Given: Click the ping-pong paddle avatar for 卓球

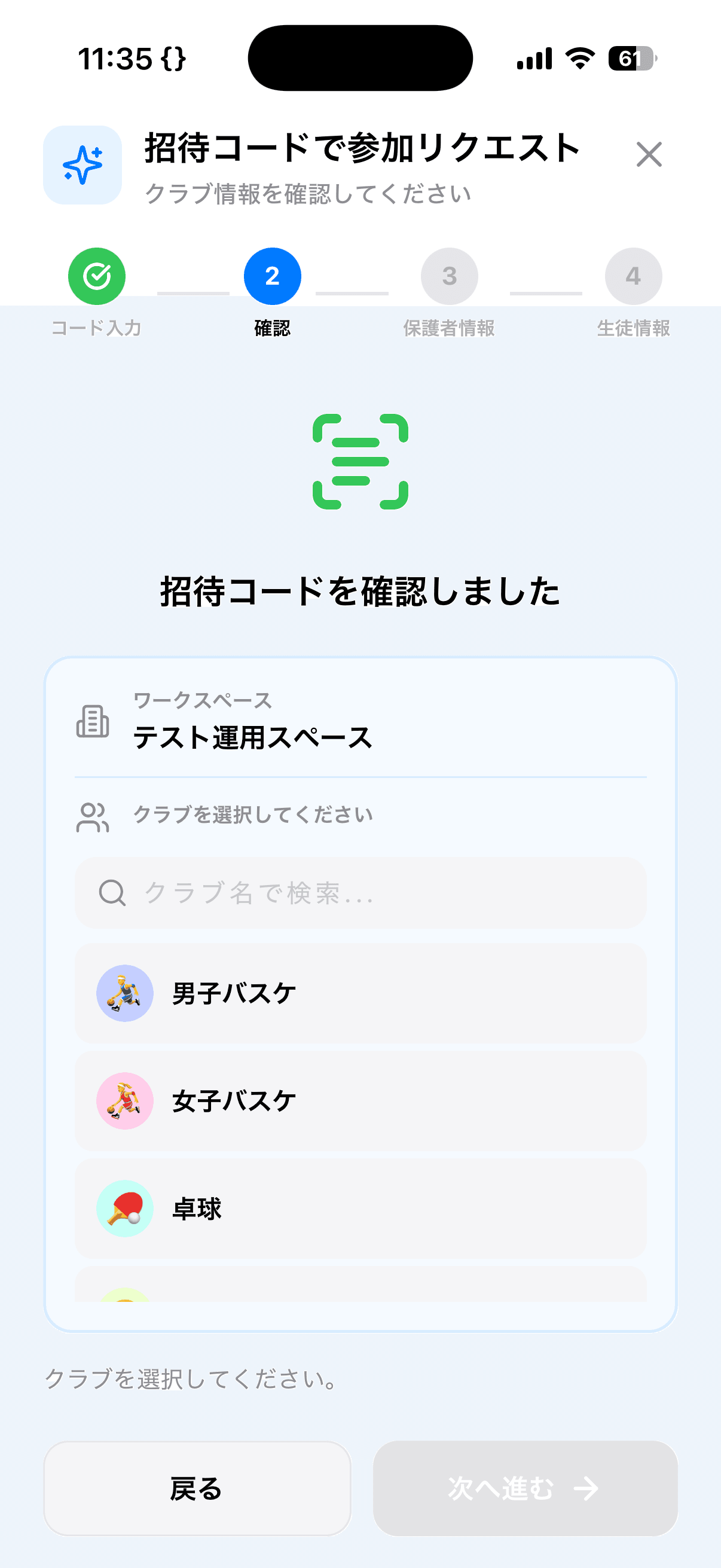Looking at the screenshot, I should (124, 1209).
